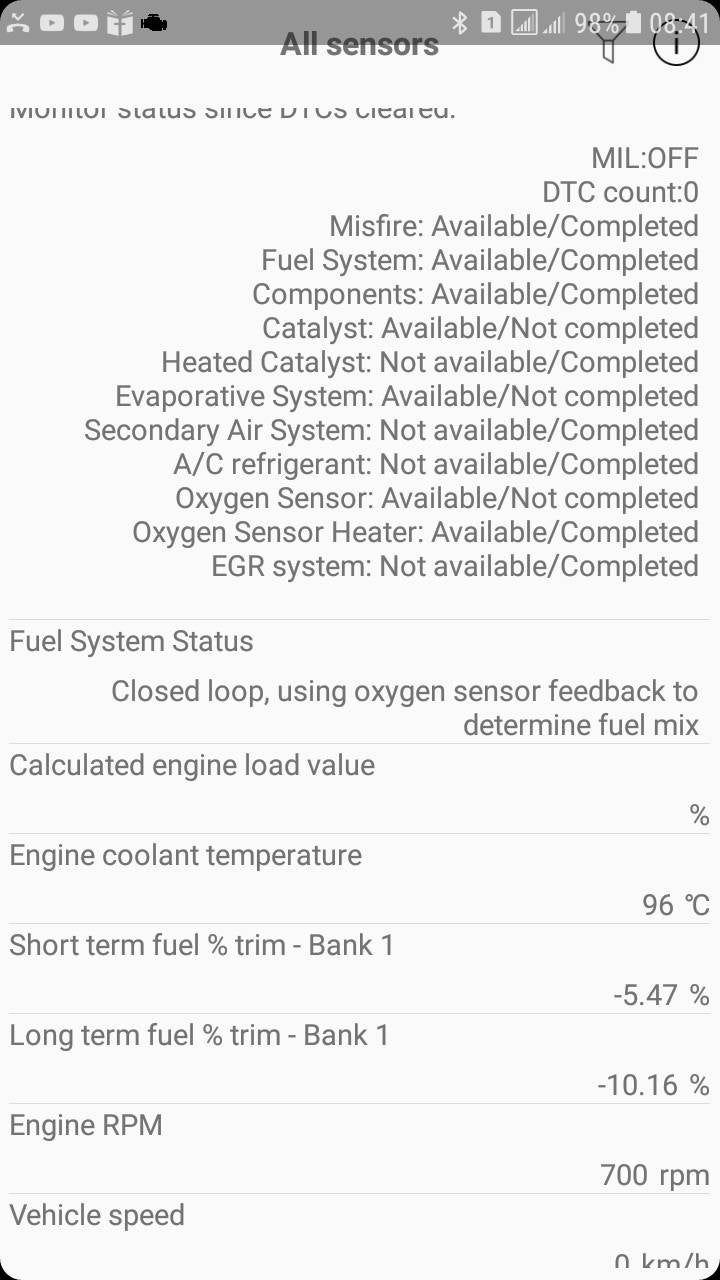Tap the DTC count:0 line
Image resolution: width=720 pixels, height=1280 pixels.
(x=620, y=192)
